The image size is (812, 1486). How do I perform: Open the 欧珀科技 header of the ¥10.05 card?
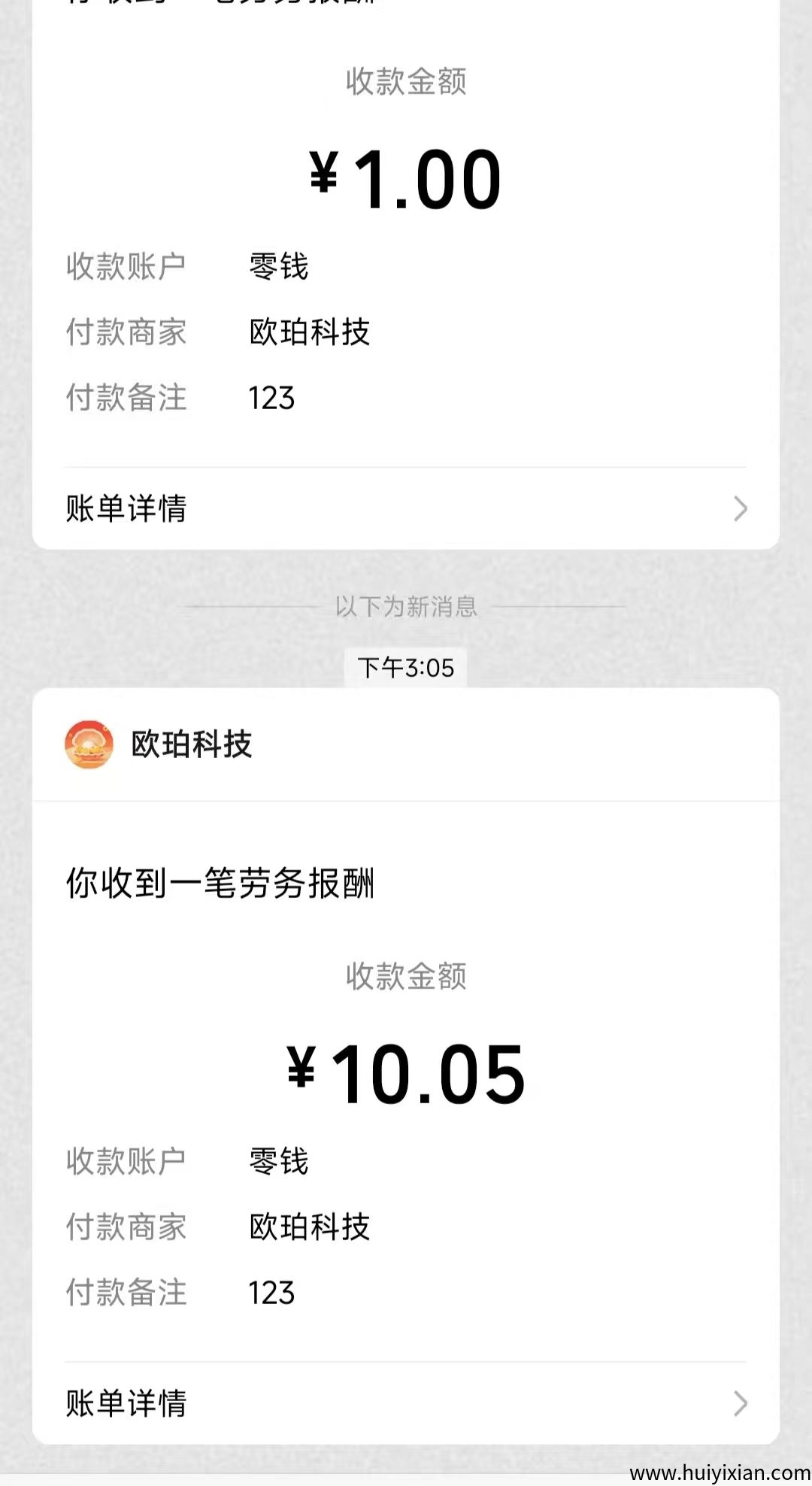[x=191, y=745]
